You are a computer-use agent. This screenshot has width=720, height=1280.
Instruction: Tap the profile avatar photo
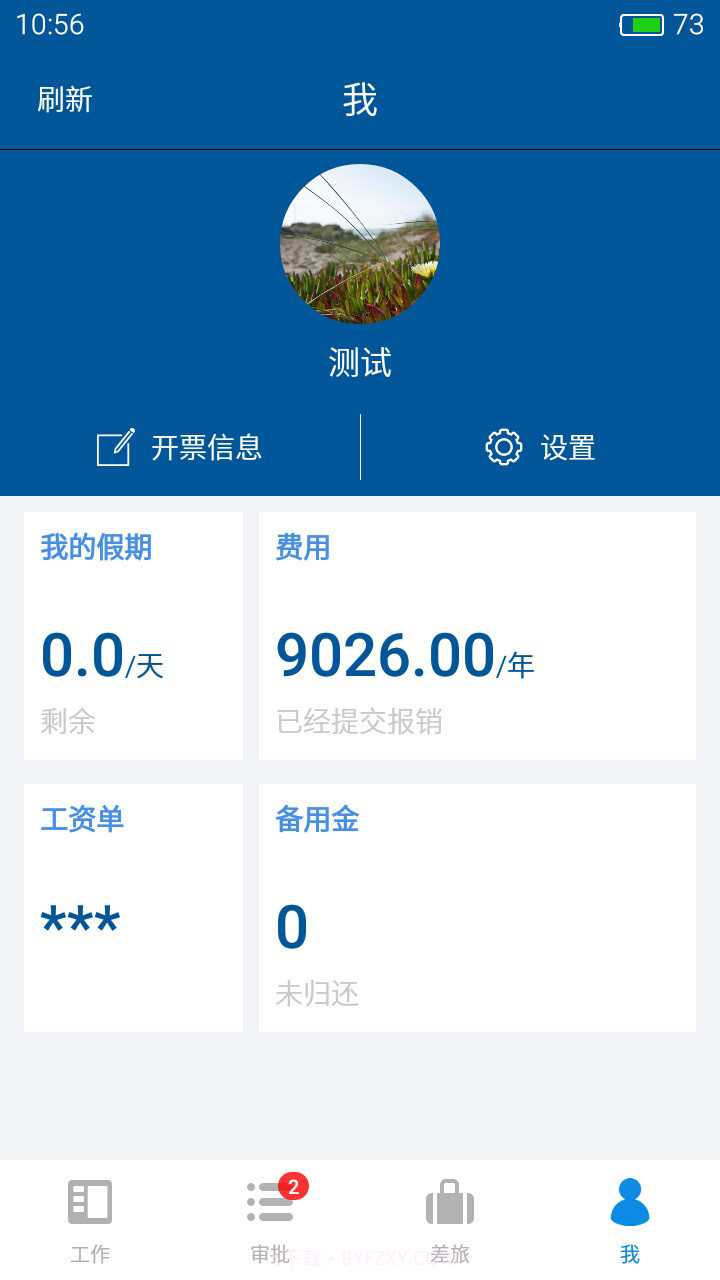[x=360, y=245]
